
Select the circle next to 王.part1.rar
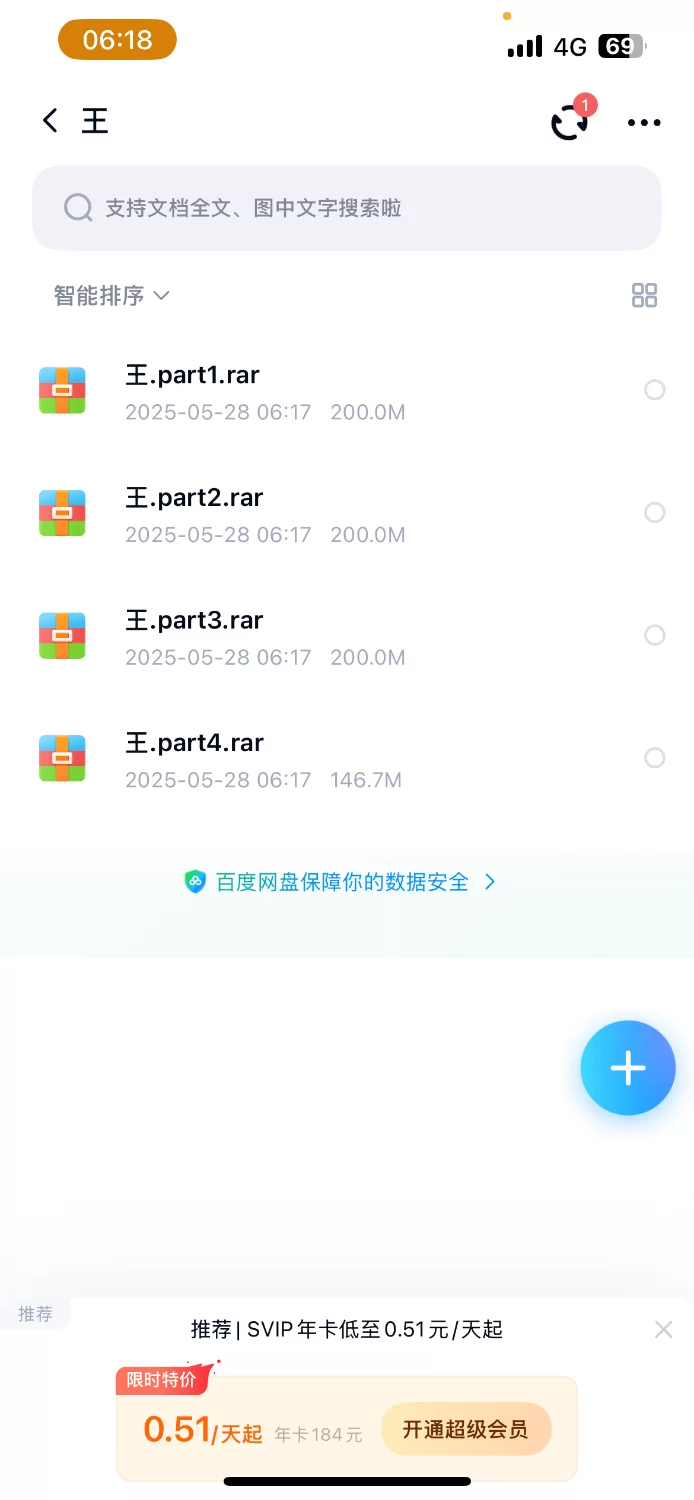(x=655, y=390)
